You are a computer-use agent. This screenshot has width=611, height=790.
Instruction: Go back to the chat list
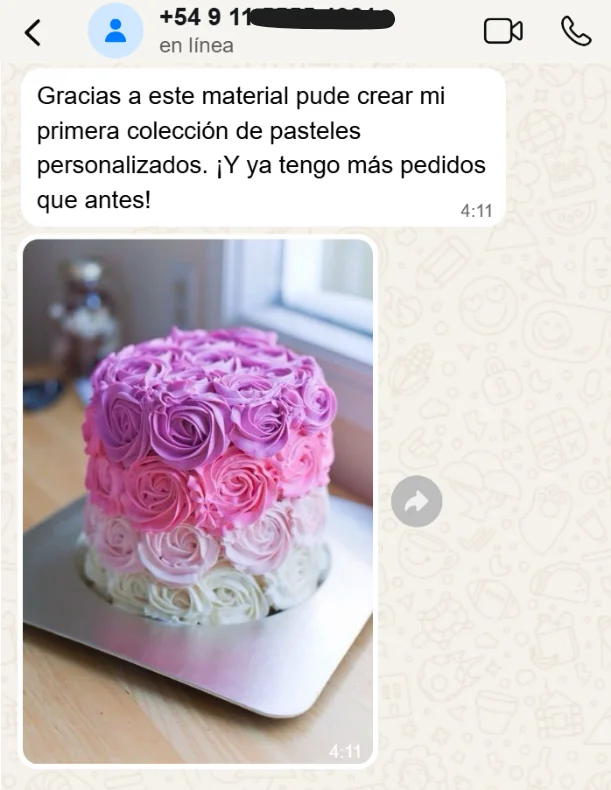click(x=33, y=32)
